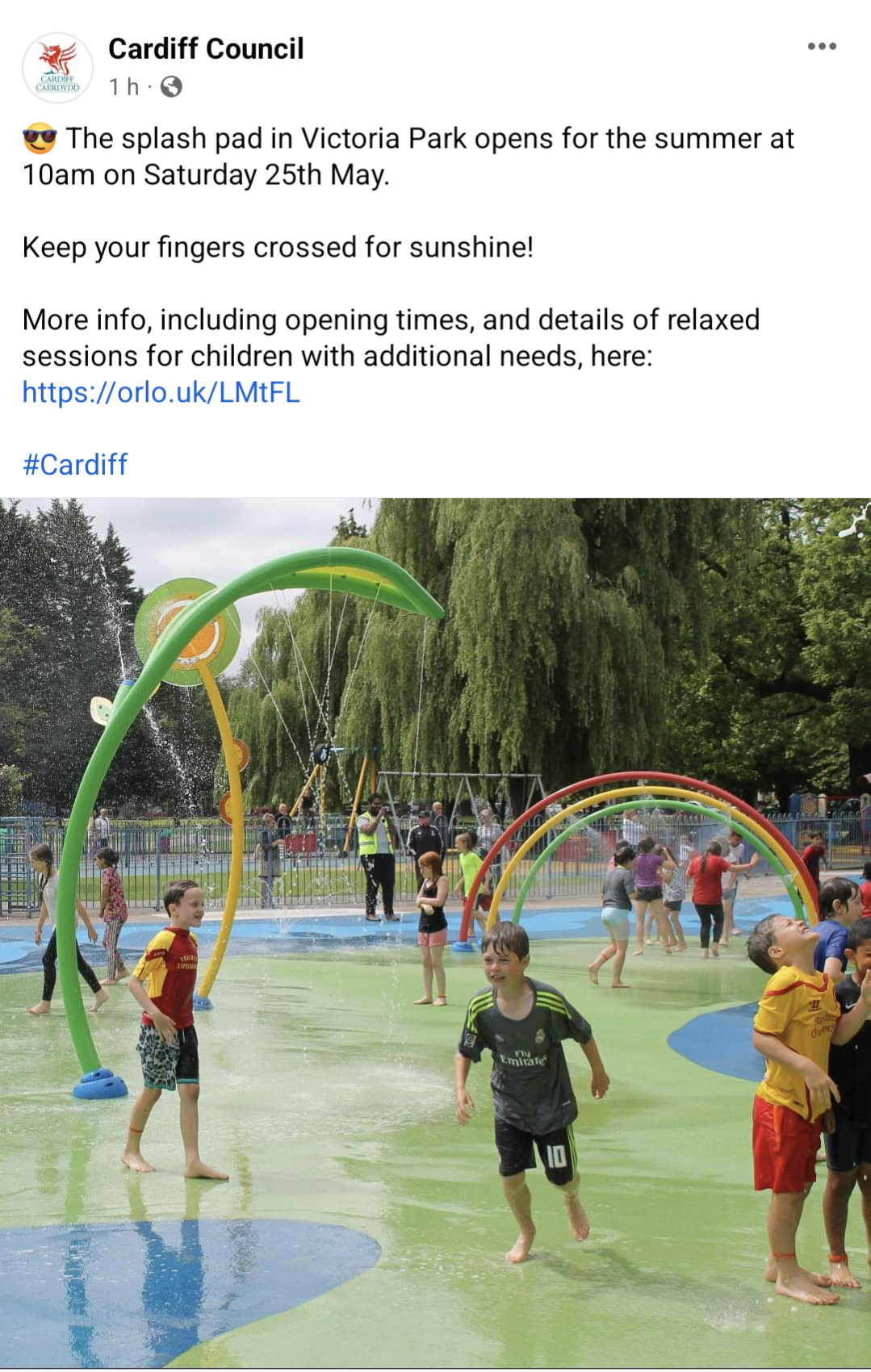
Task: Tap the #Cardiff hashtag
Action: [75, 465]
